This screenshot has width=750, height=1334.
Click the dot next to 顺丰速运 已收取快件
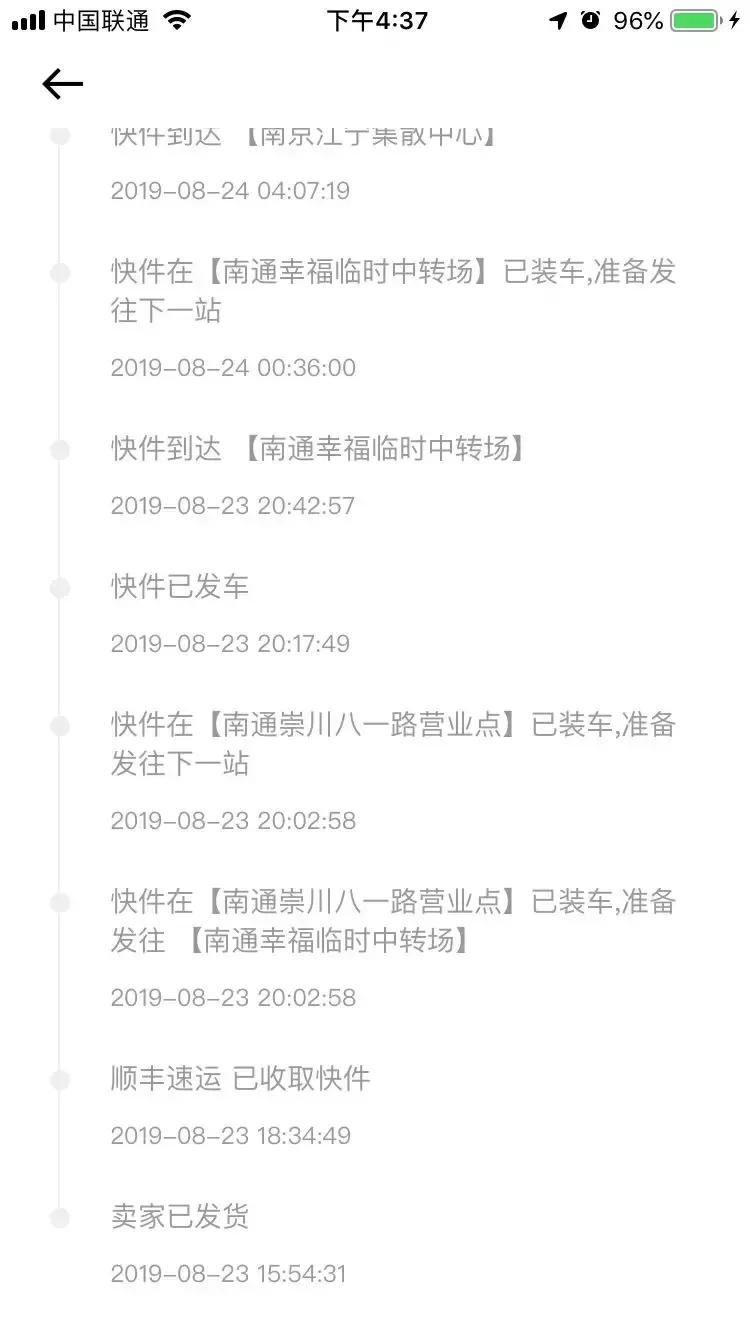[x=60, y=1080]
